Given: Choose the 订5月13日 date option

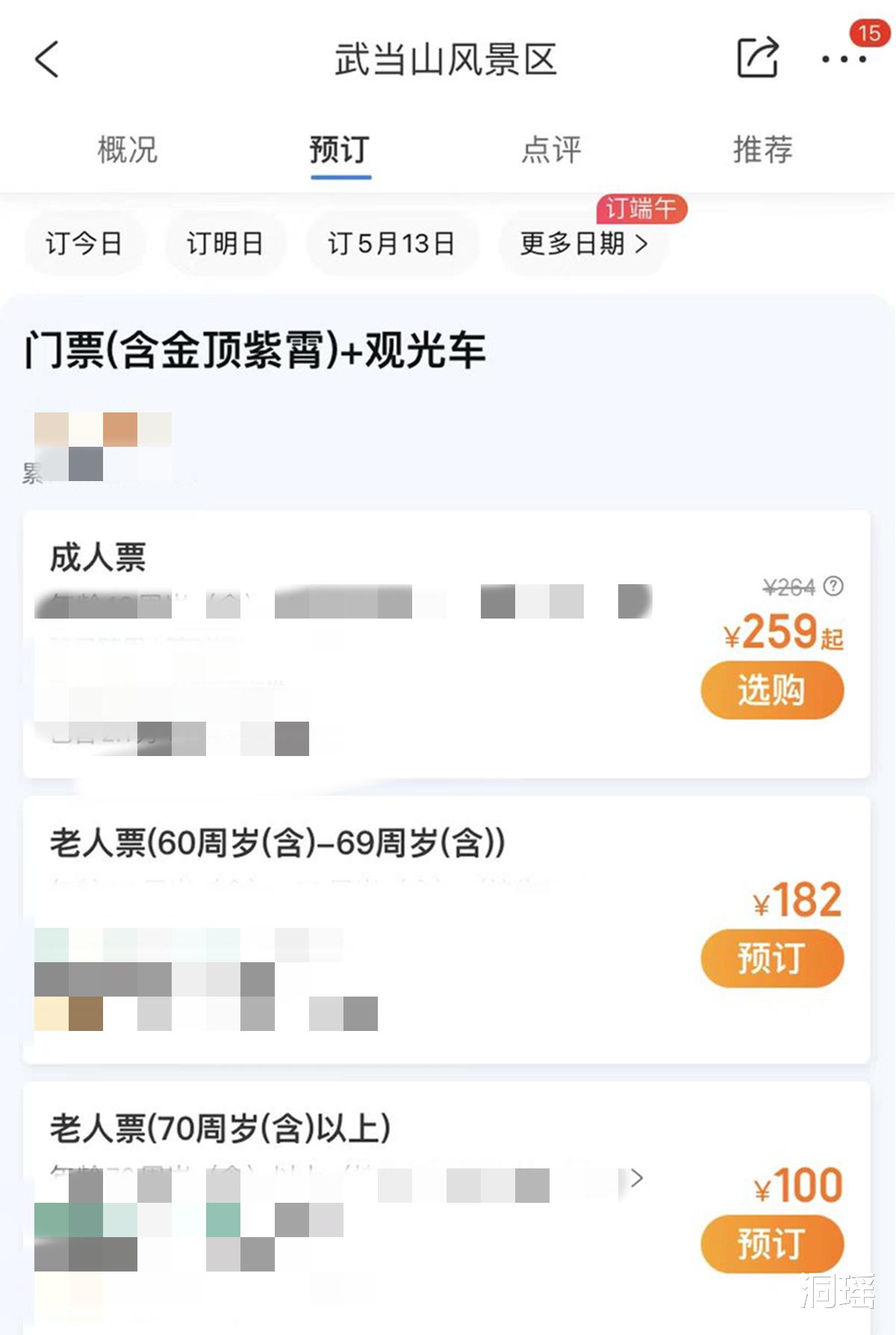Looking at the screenshot, I should (x=393, y=243).
